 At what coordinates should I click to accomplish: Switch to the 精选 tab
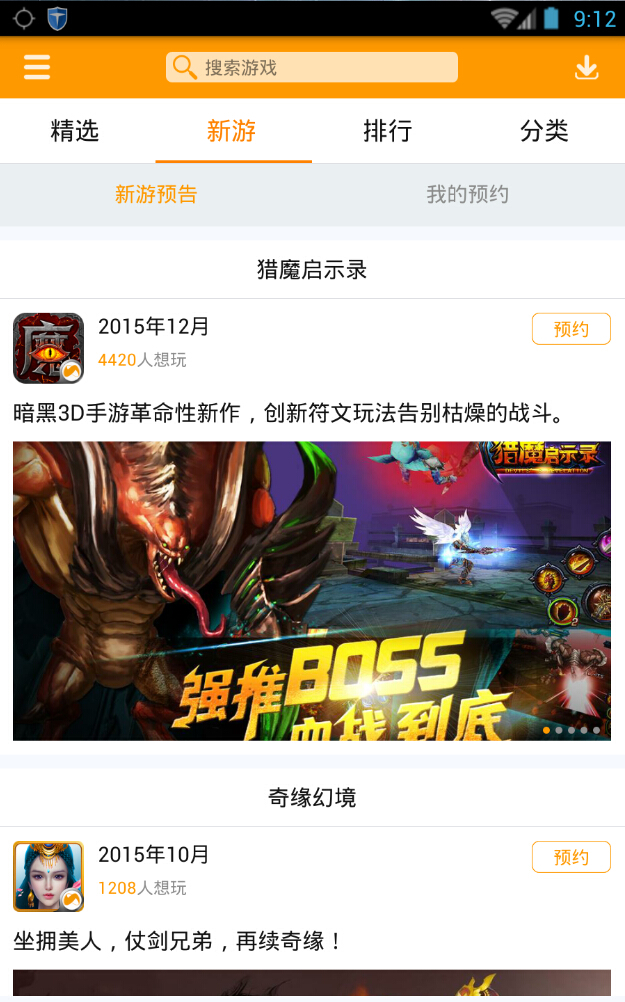[75, 131]
